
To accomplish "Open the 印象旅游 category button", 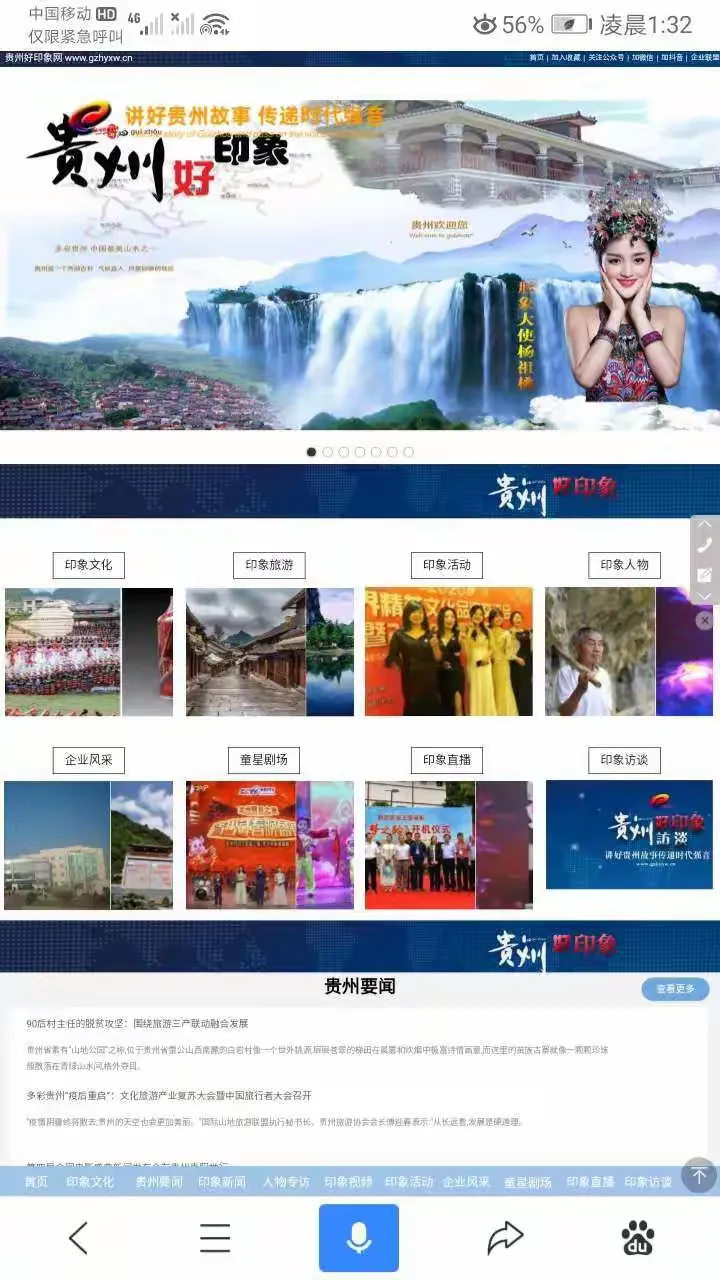I will tap(269, 565).
